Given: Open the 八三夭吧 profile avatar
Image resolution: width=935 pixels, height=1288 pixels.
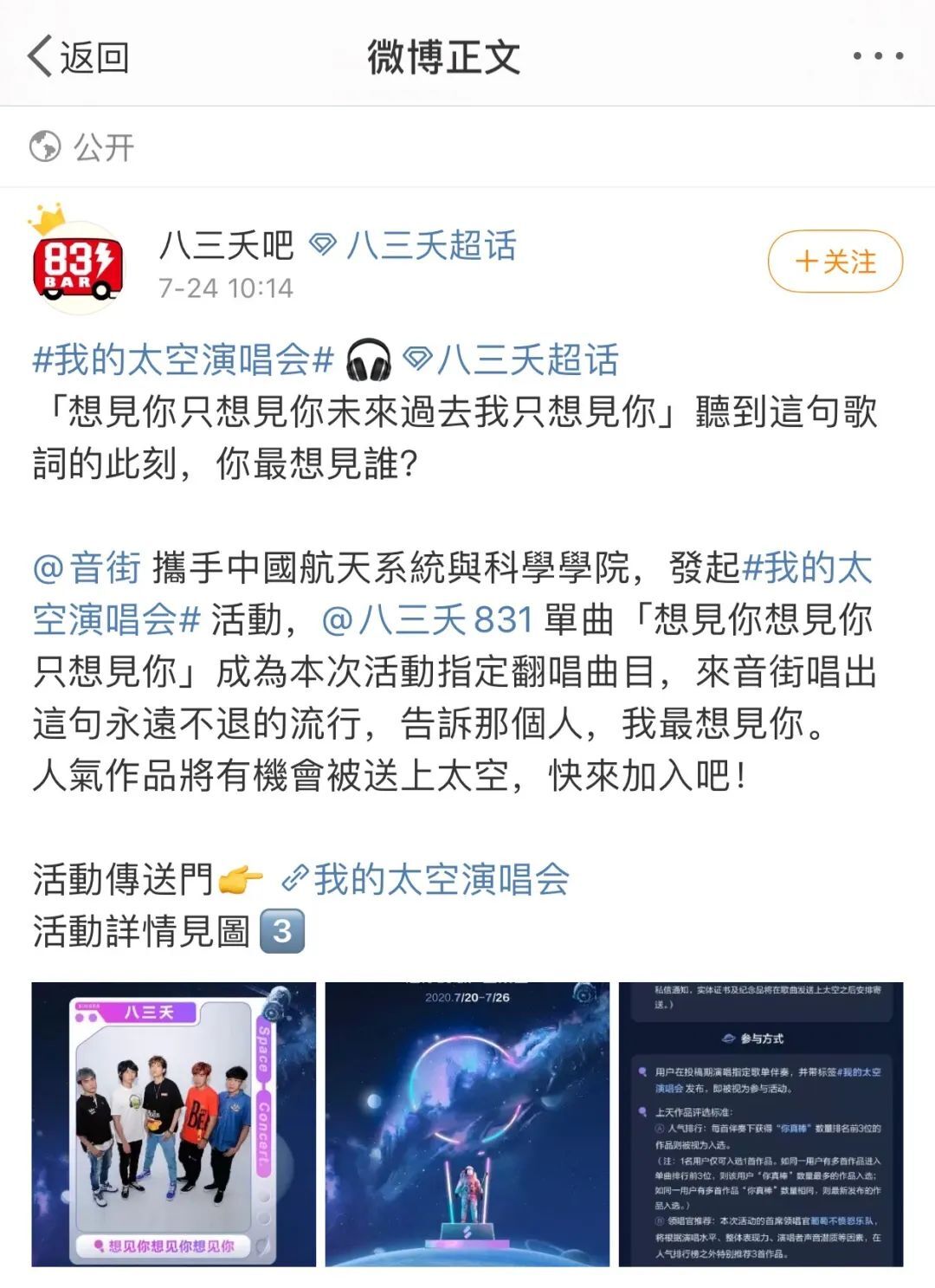Looking at the screenshot, I should pos(76,262).
